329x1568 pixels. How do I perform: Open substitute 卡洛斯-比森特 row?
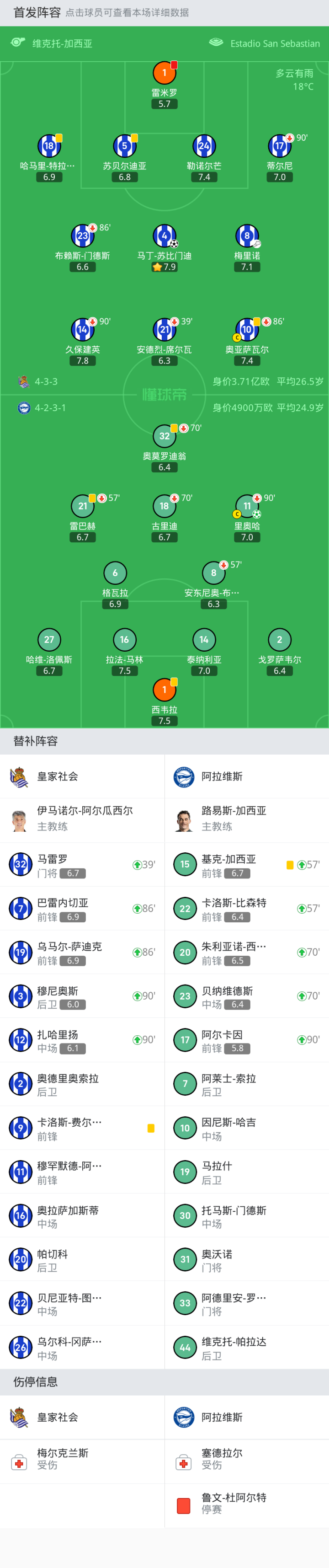[246, 908]
